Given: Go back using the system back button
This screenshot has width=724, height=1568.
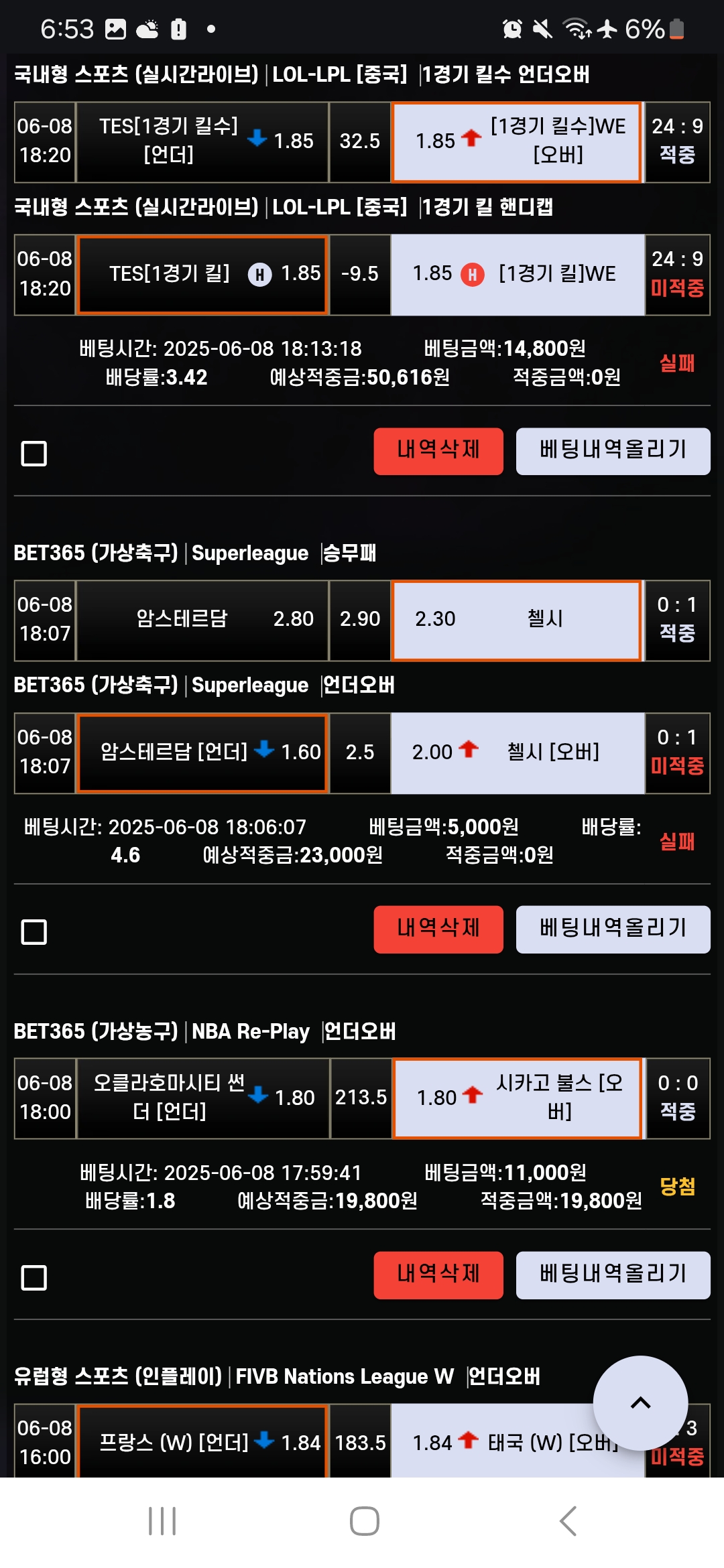Looking at the screenshot, I should pos(567,1521).
